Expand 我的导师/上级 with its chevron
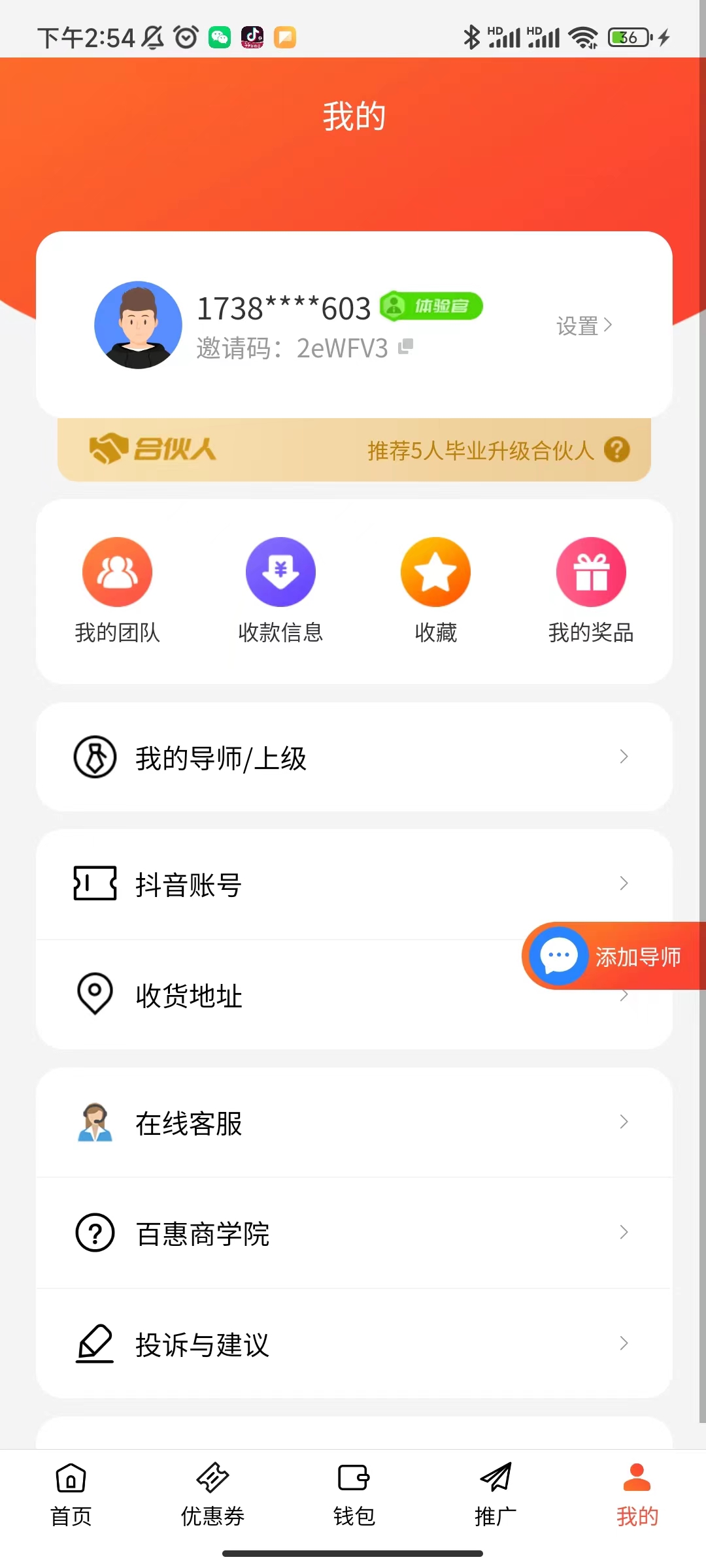The width and height of the screenshot is (706, 1568). coord(623,757)
